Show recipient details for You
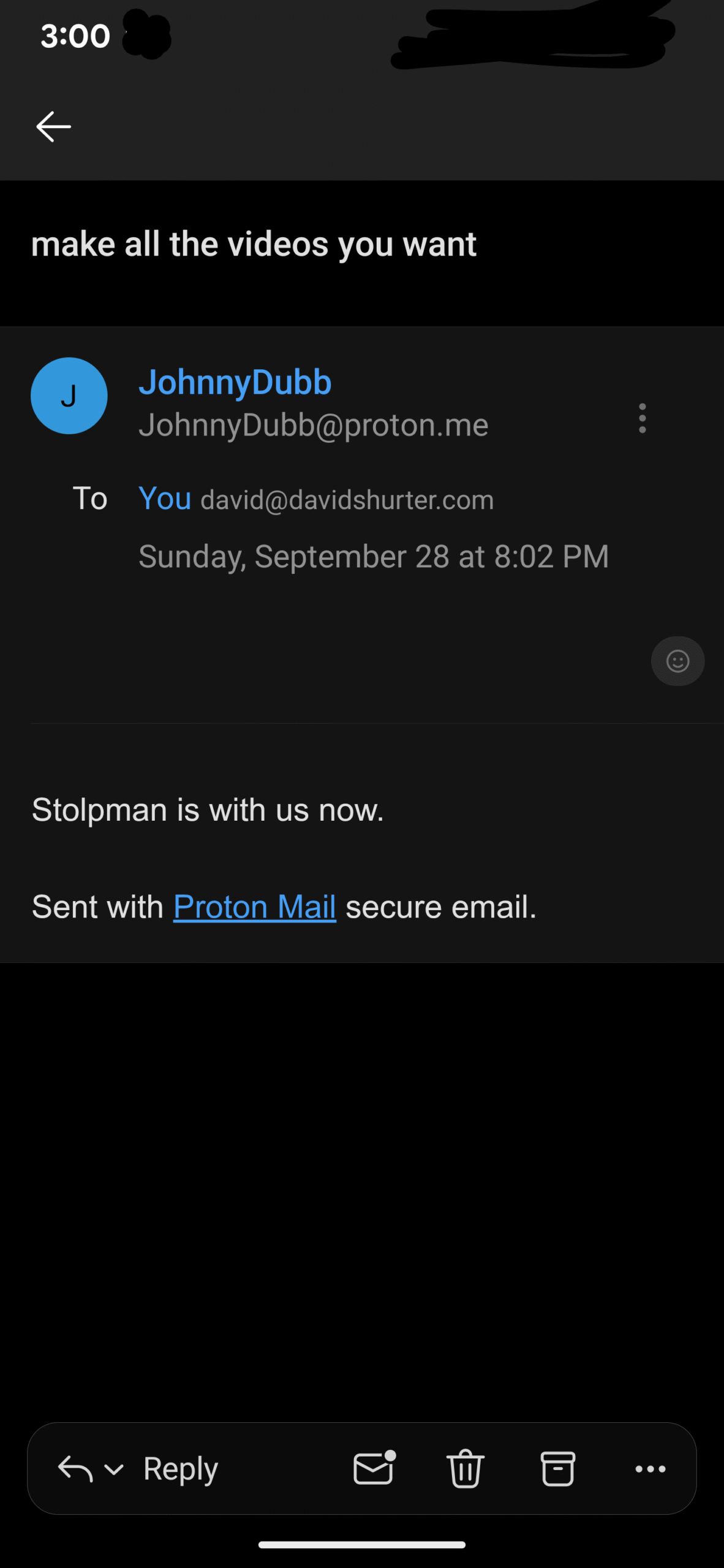Image resolution: width=724 pixels, height=1568 pixels. (x=165, y=499)
